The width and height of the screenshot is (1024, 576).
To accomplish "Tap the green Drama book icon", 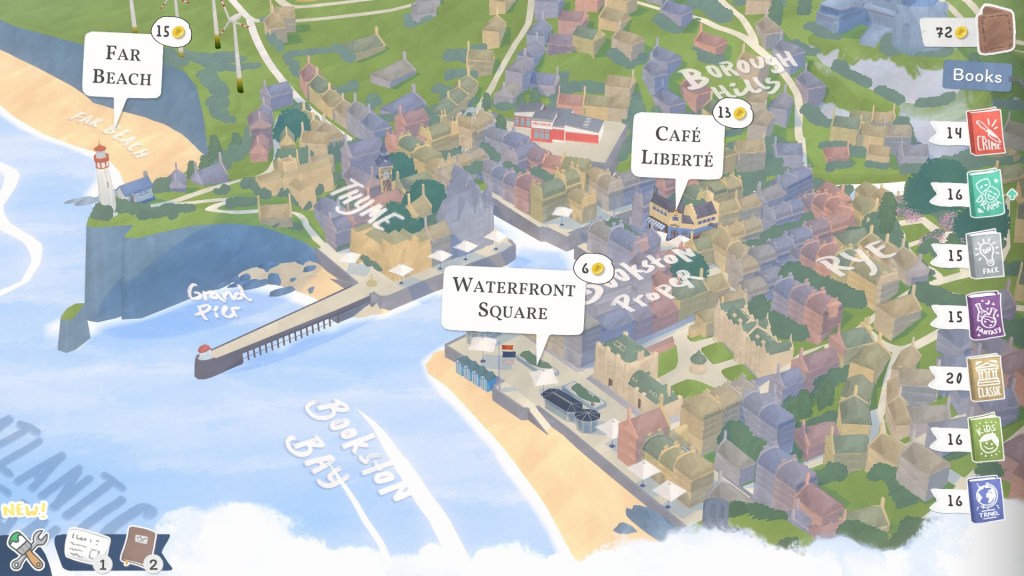I will pos(986,193).
